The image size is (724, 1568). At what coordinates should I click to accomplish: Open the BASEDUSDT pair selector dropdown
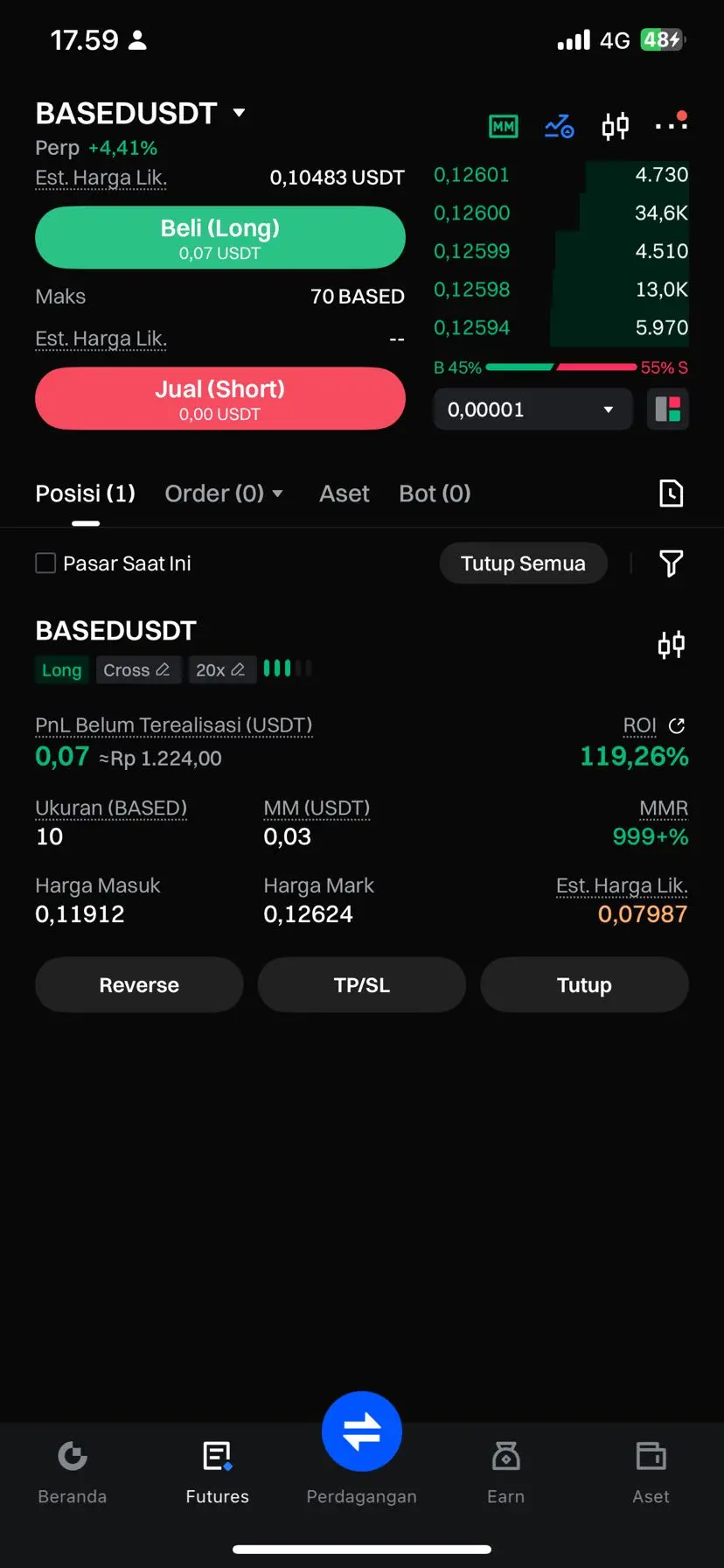[238, 113]
